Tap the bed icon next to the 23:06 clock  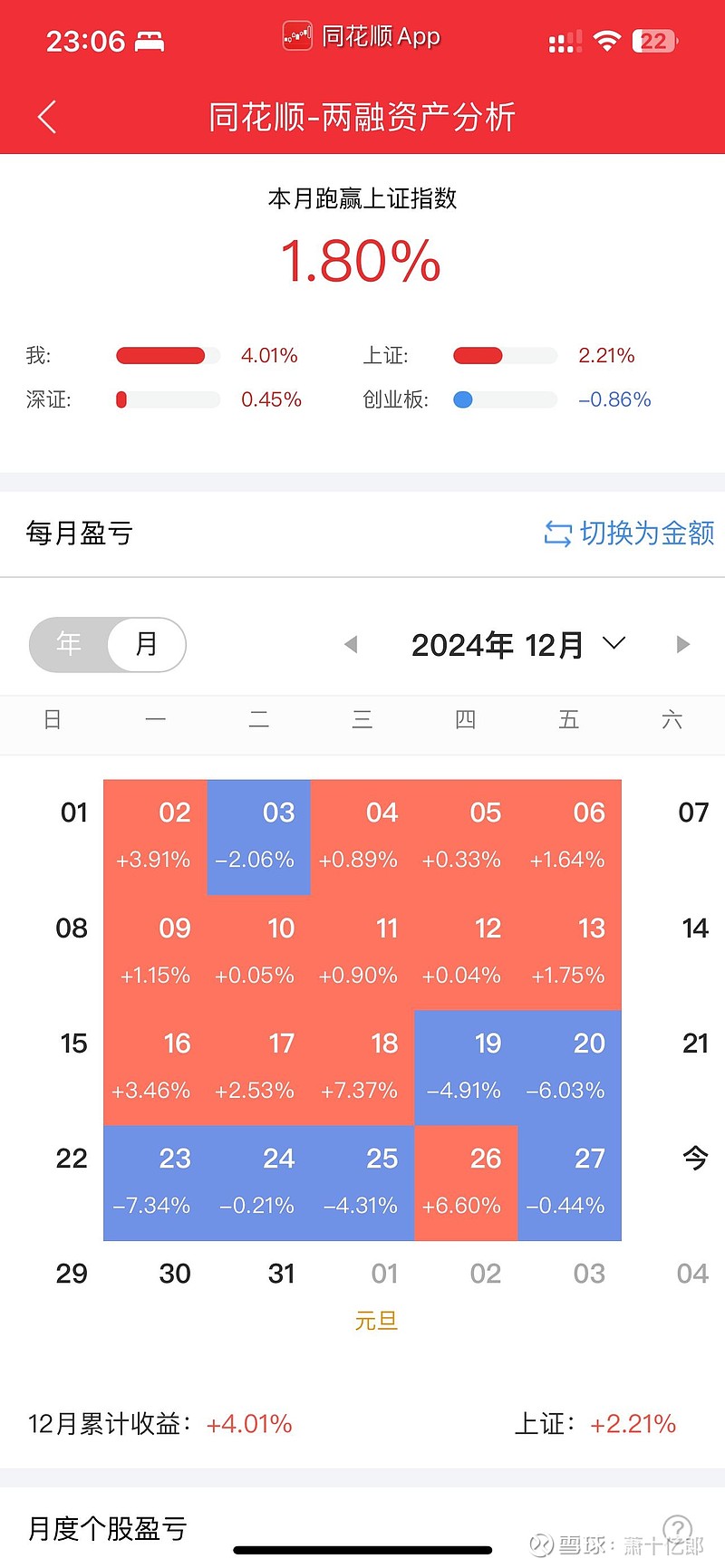150,40
